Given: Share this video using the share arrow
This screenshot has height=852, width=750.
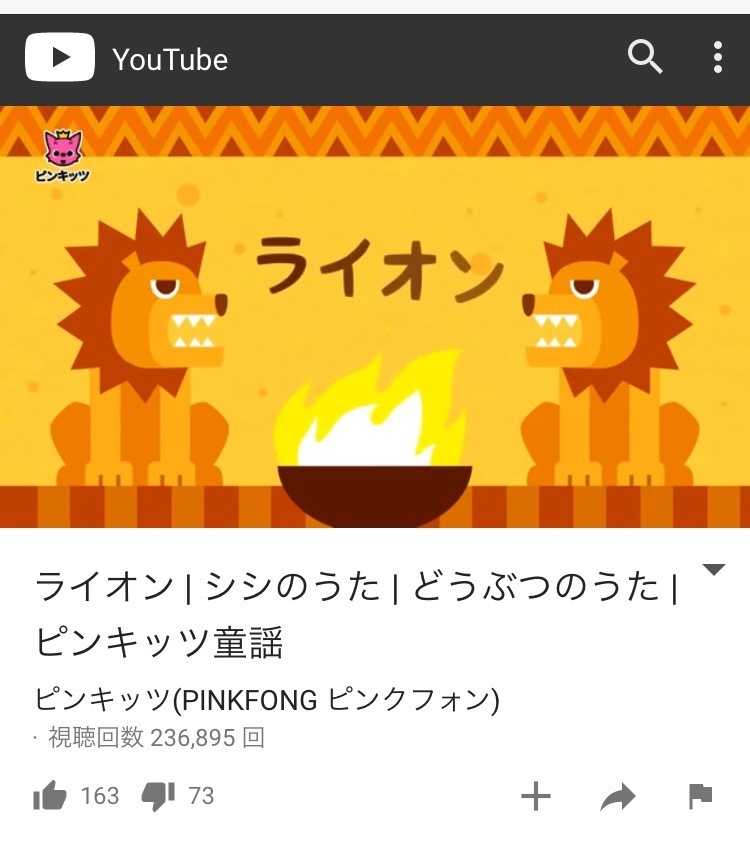Looking at the screenshot, I should pyautogui.click(x=618, y=797).
